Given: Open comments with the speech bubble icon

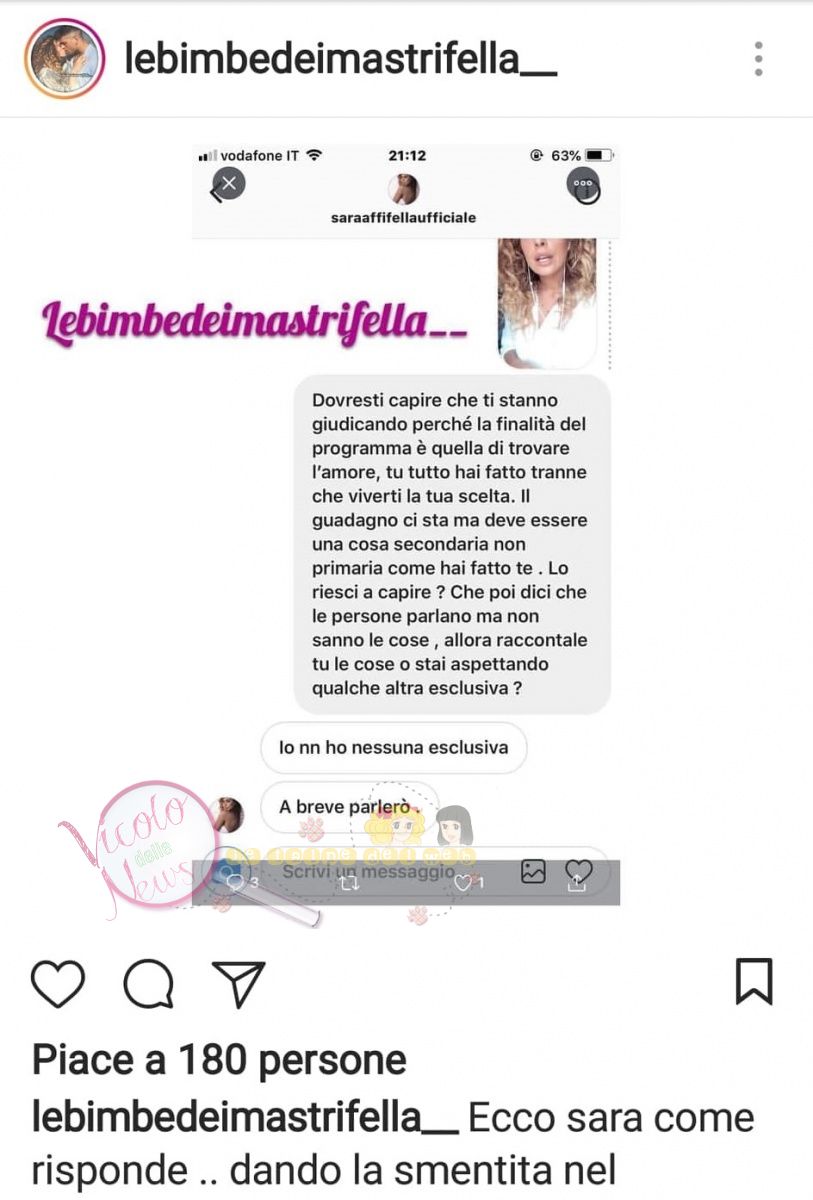Looking at the screenshot, I should click(x=148, y=983).
